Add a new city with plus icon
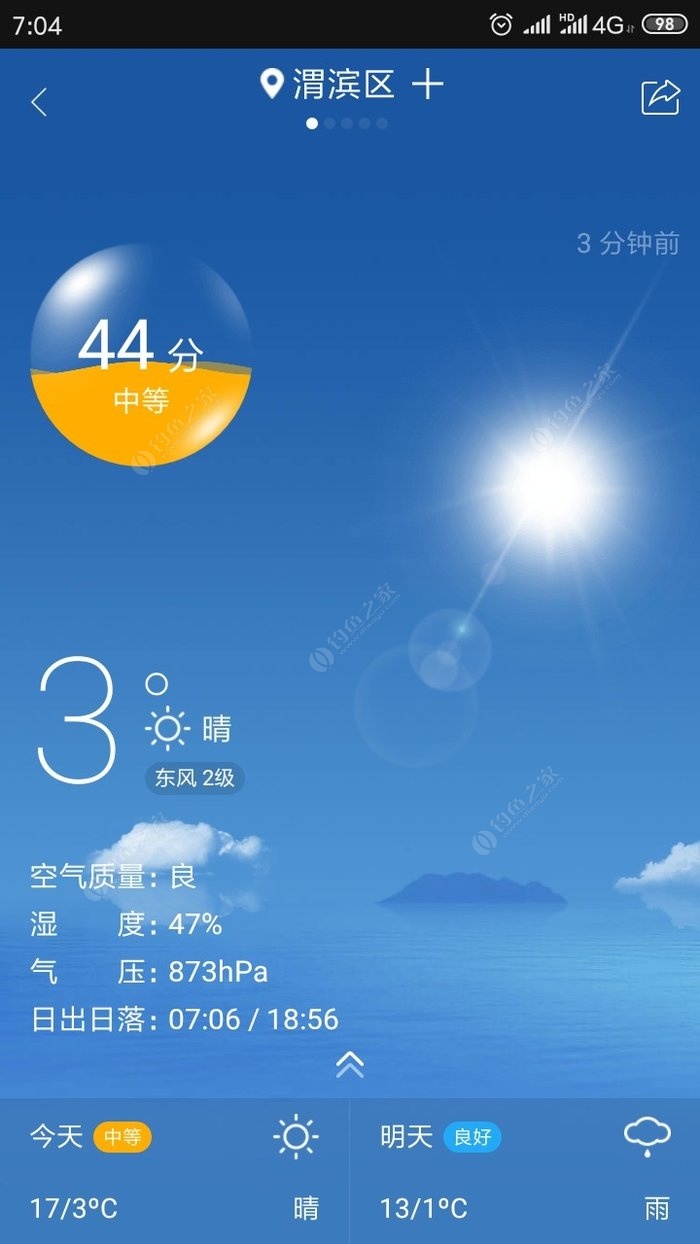This screenshot has height=1244, width=700. [x=427, y=85]
